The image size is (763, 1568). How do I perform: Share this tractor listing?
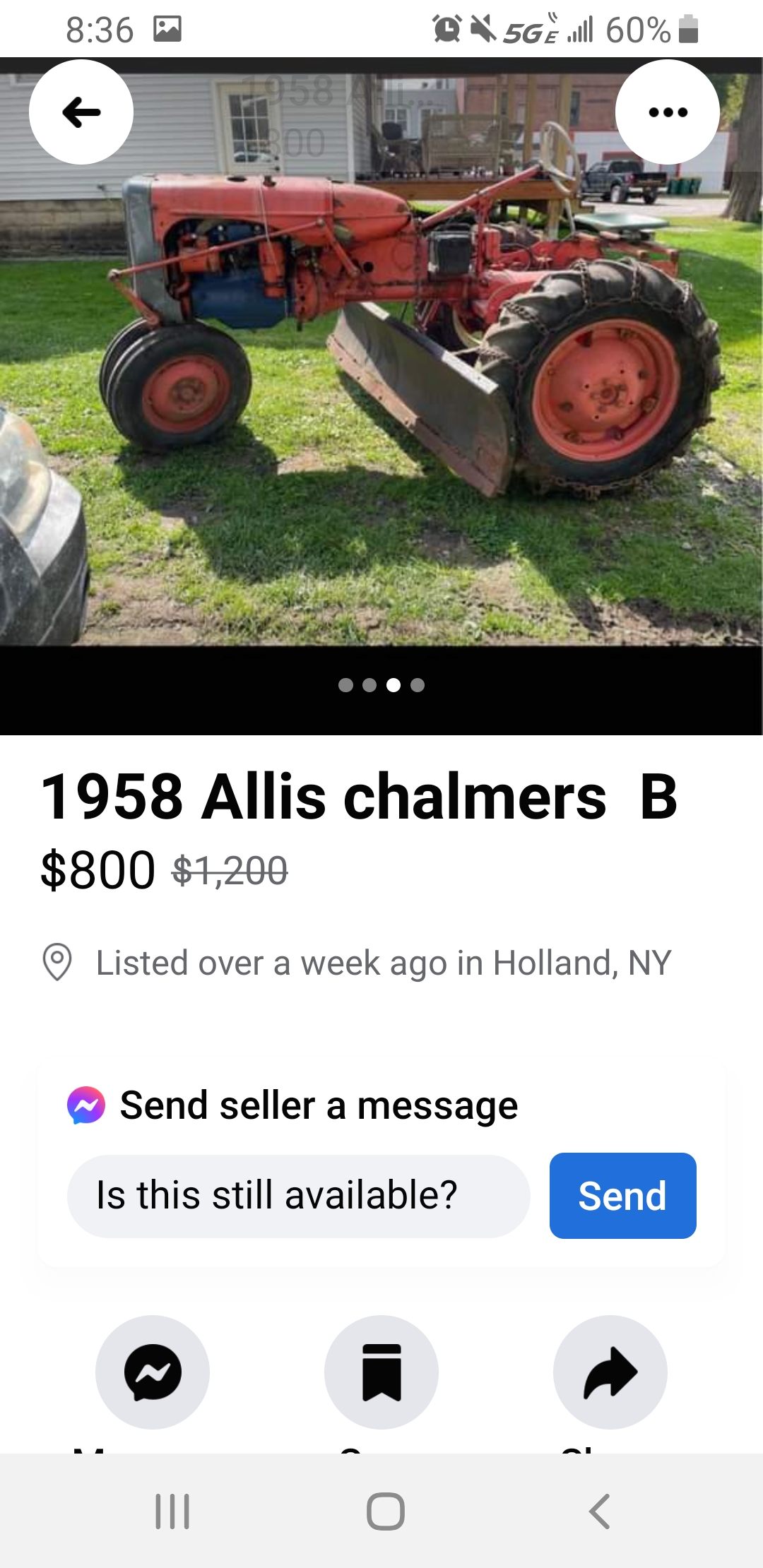(x=610, y=1372)
